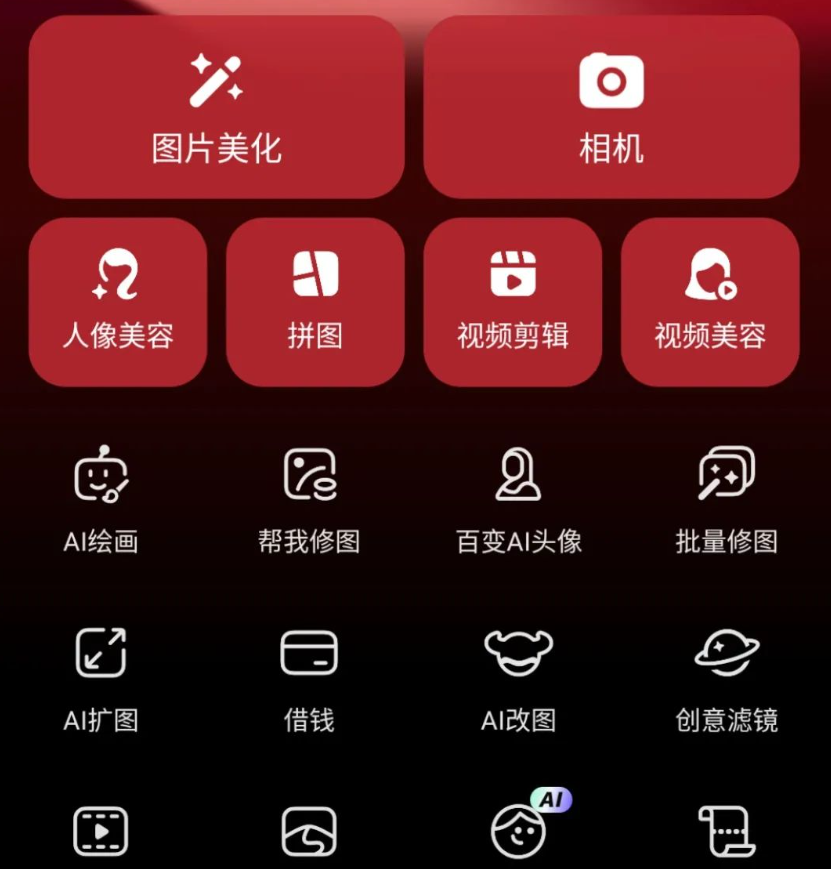831x869 pixels.
Task: Select the AI绘画 AI drawing robot icon
Action: coord(99,478)
